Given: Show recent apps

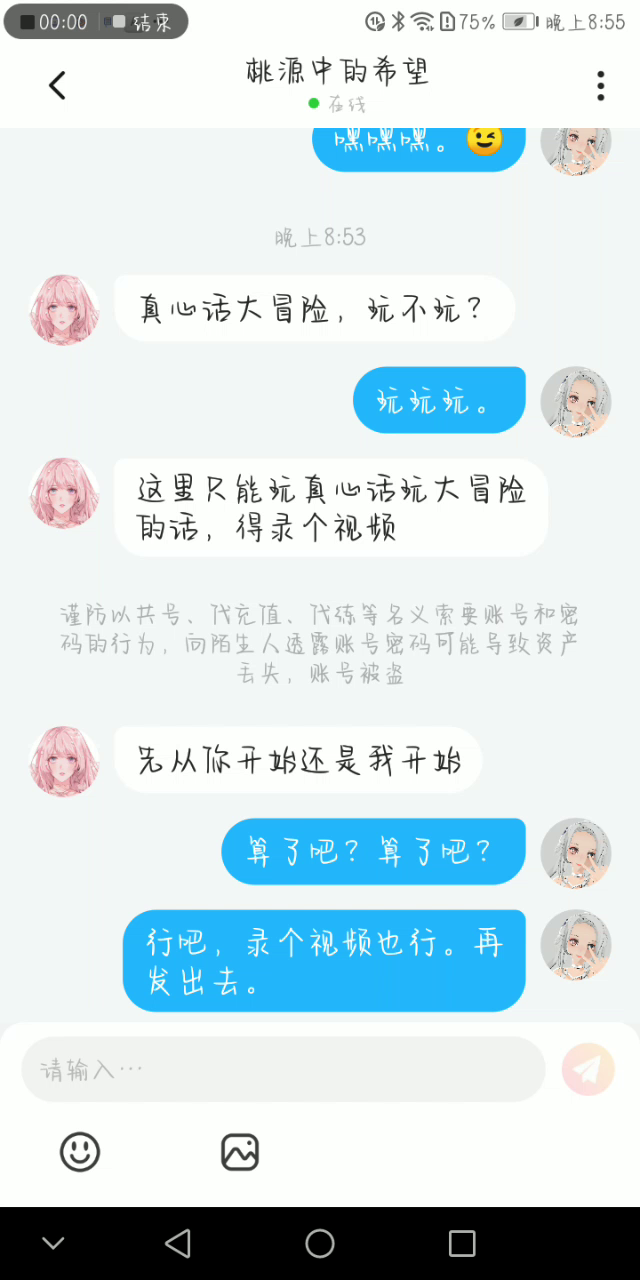Looking at the screenshot, I should click(462, 1243).
